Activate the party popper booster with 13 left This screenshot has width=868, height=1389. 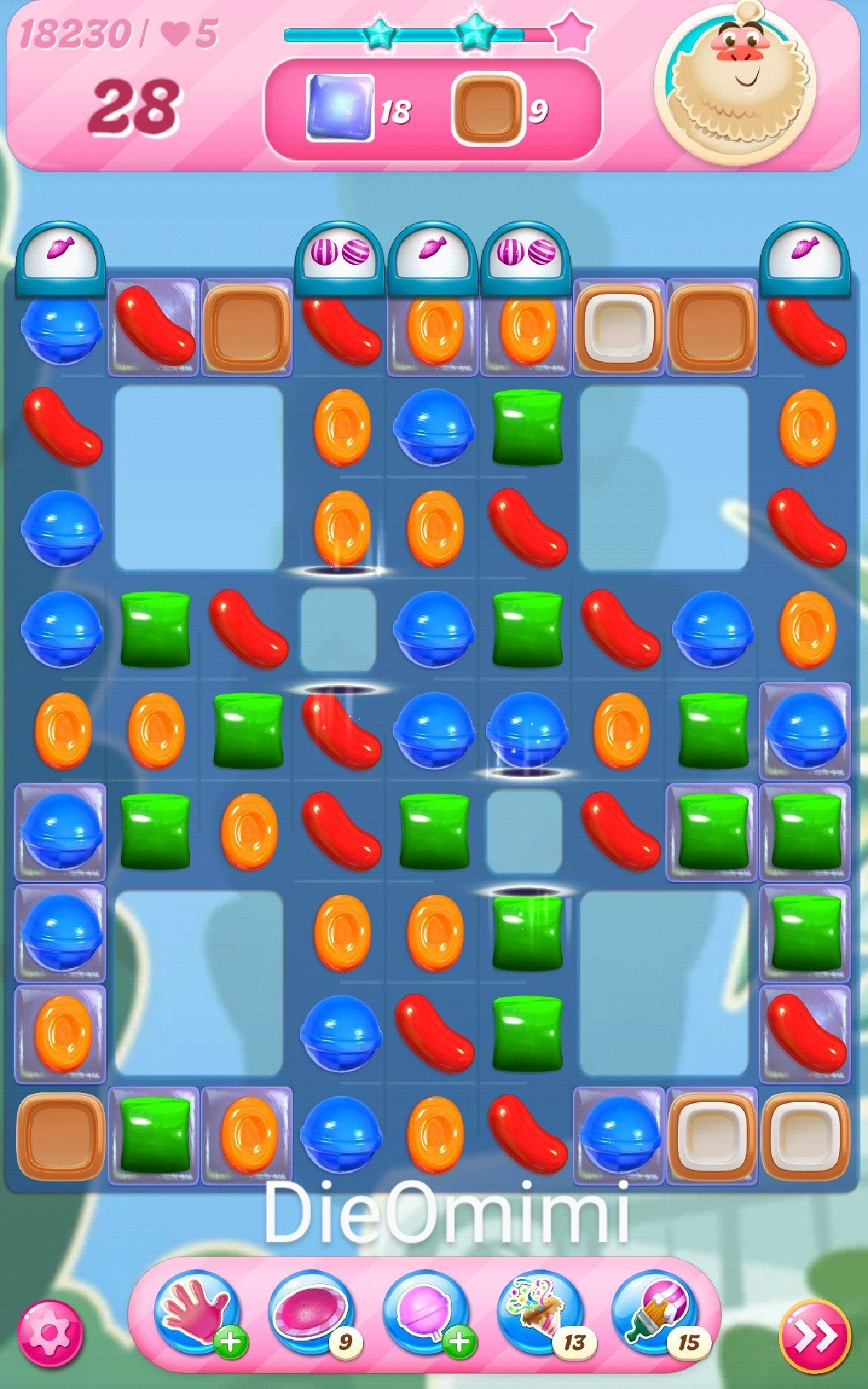540,1312
